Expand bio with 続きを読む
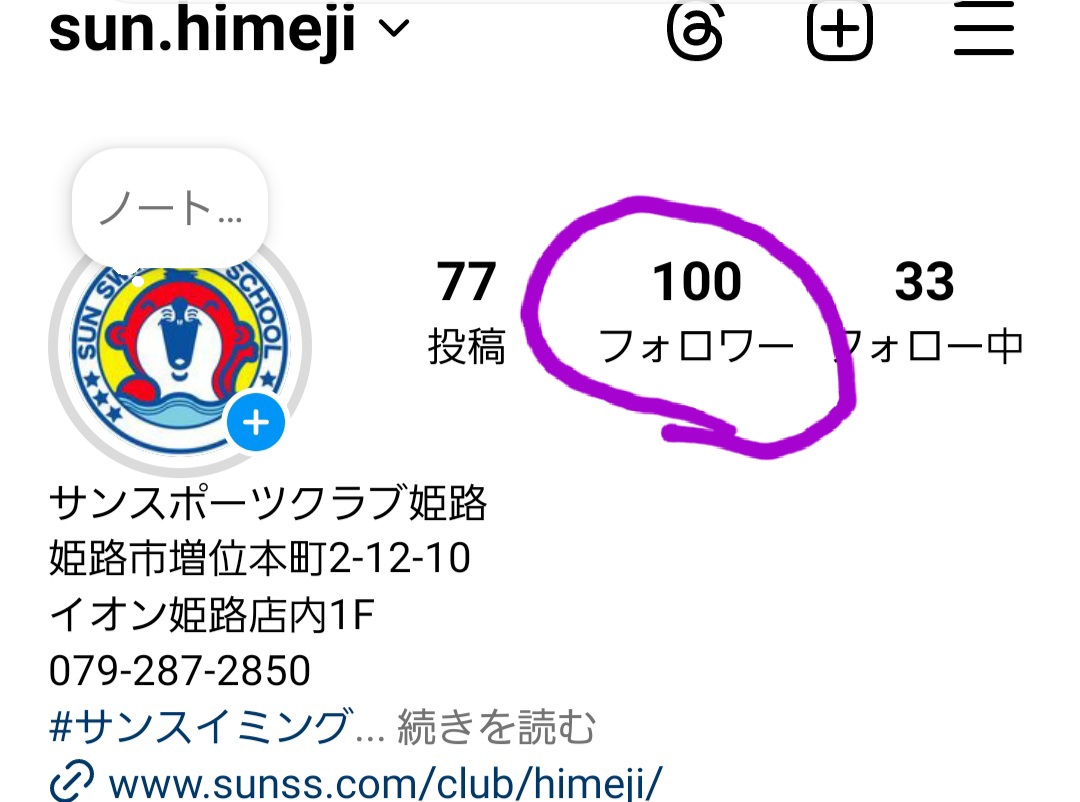Screen dimensions: 1080x802 (x=497, y=727)
